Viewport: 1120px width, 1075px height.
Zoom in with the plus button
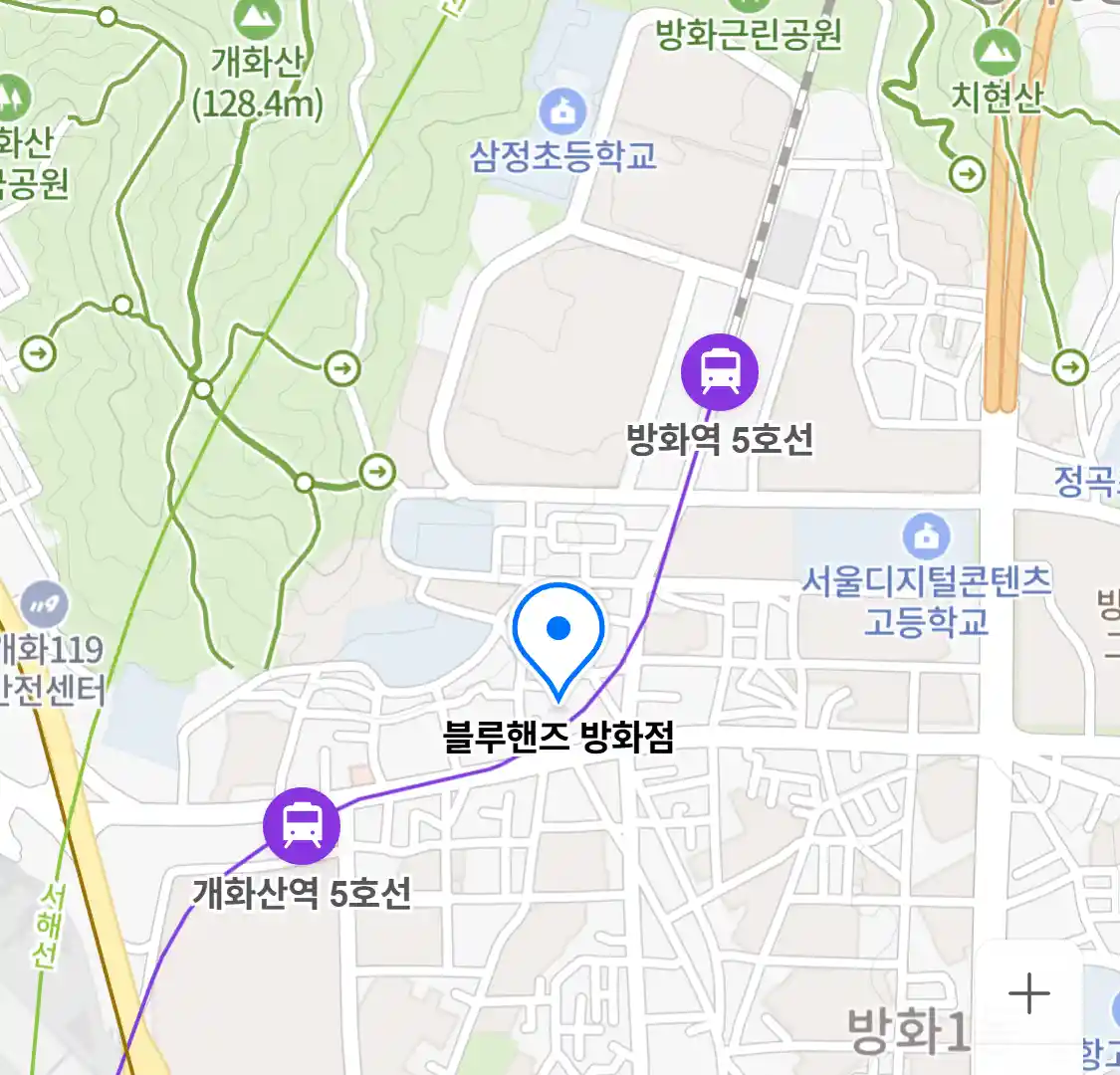(1028, 993)
